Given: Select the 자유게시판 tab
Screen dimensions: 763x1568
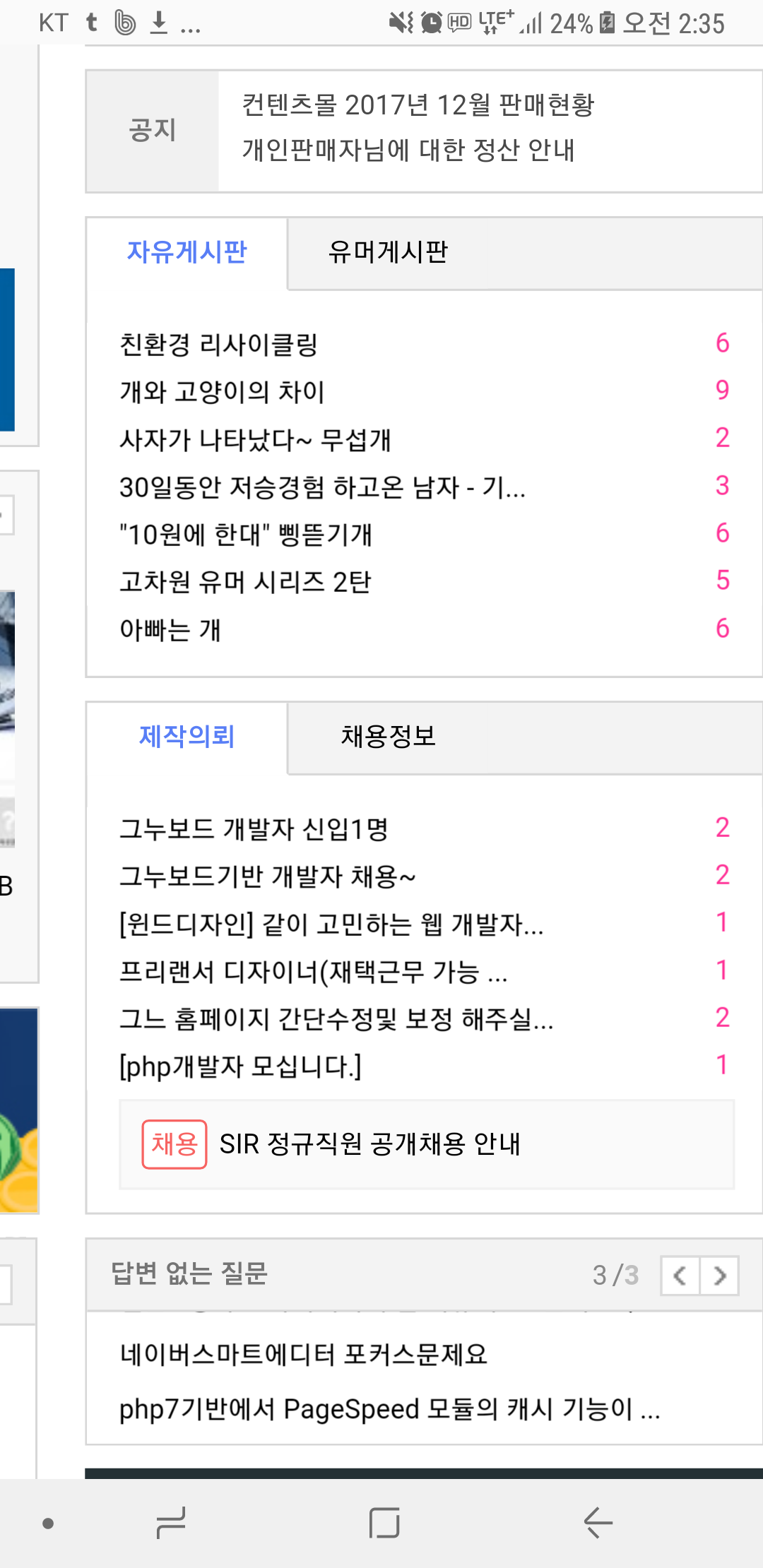Looking at the screenshot, I should [187, 252].
